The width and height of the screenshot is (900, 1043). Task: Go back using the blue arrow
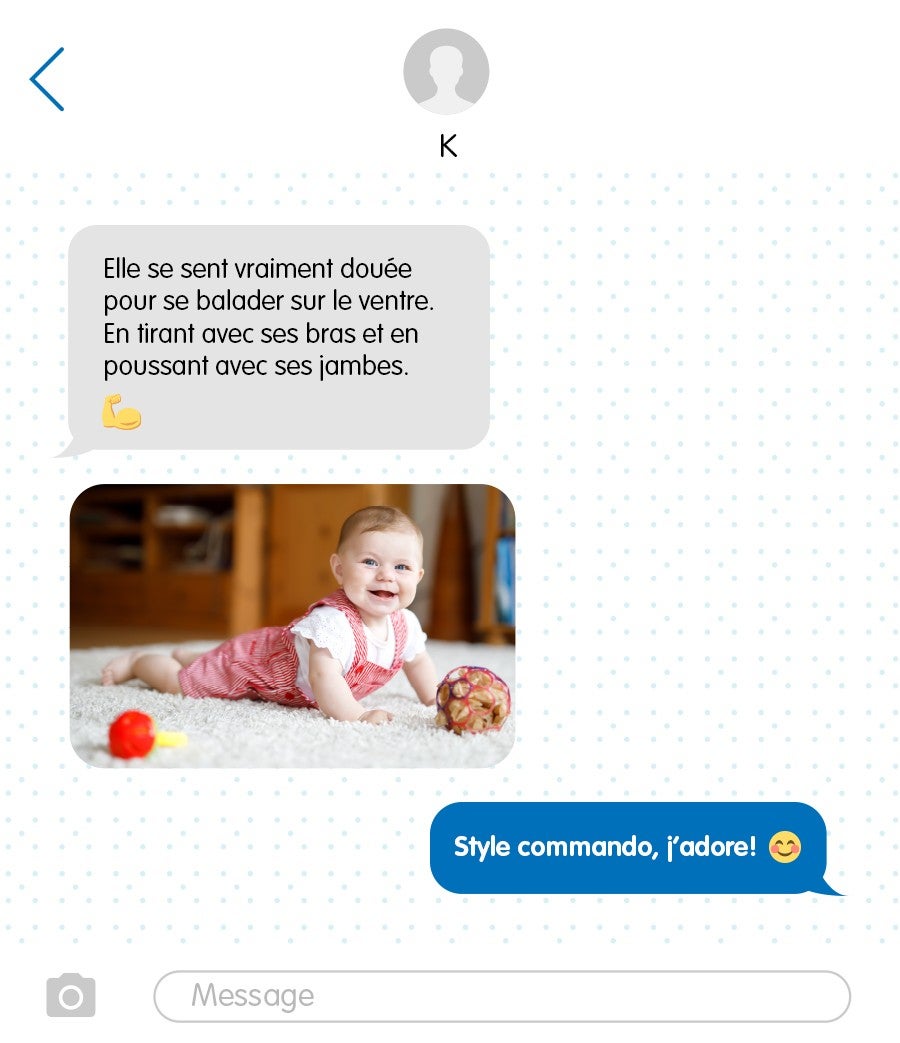(47, 79)
